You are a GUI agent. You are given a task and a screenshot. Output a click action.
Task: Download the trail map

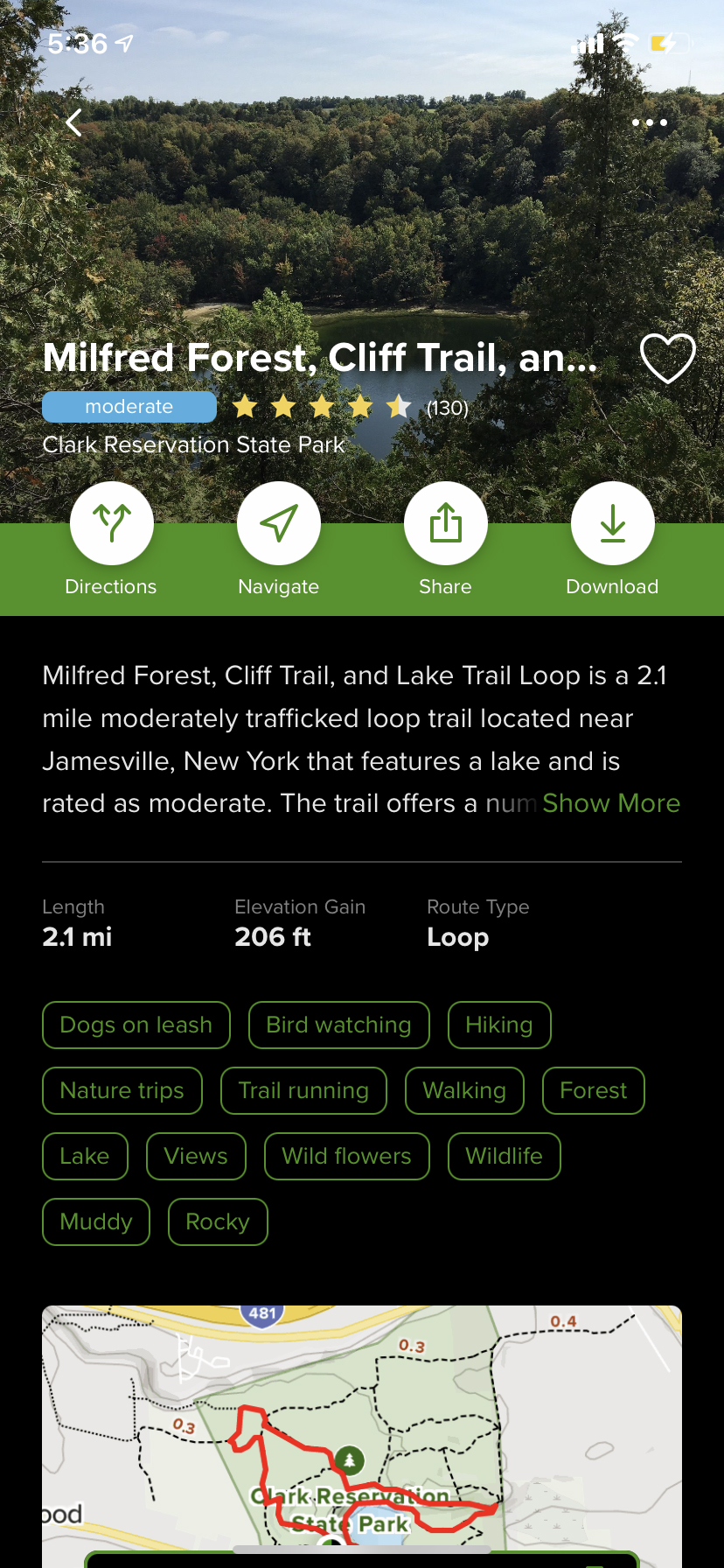(612, 524)
